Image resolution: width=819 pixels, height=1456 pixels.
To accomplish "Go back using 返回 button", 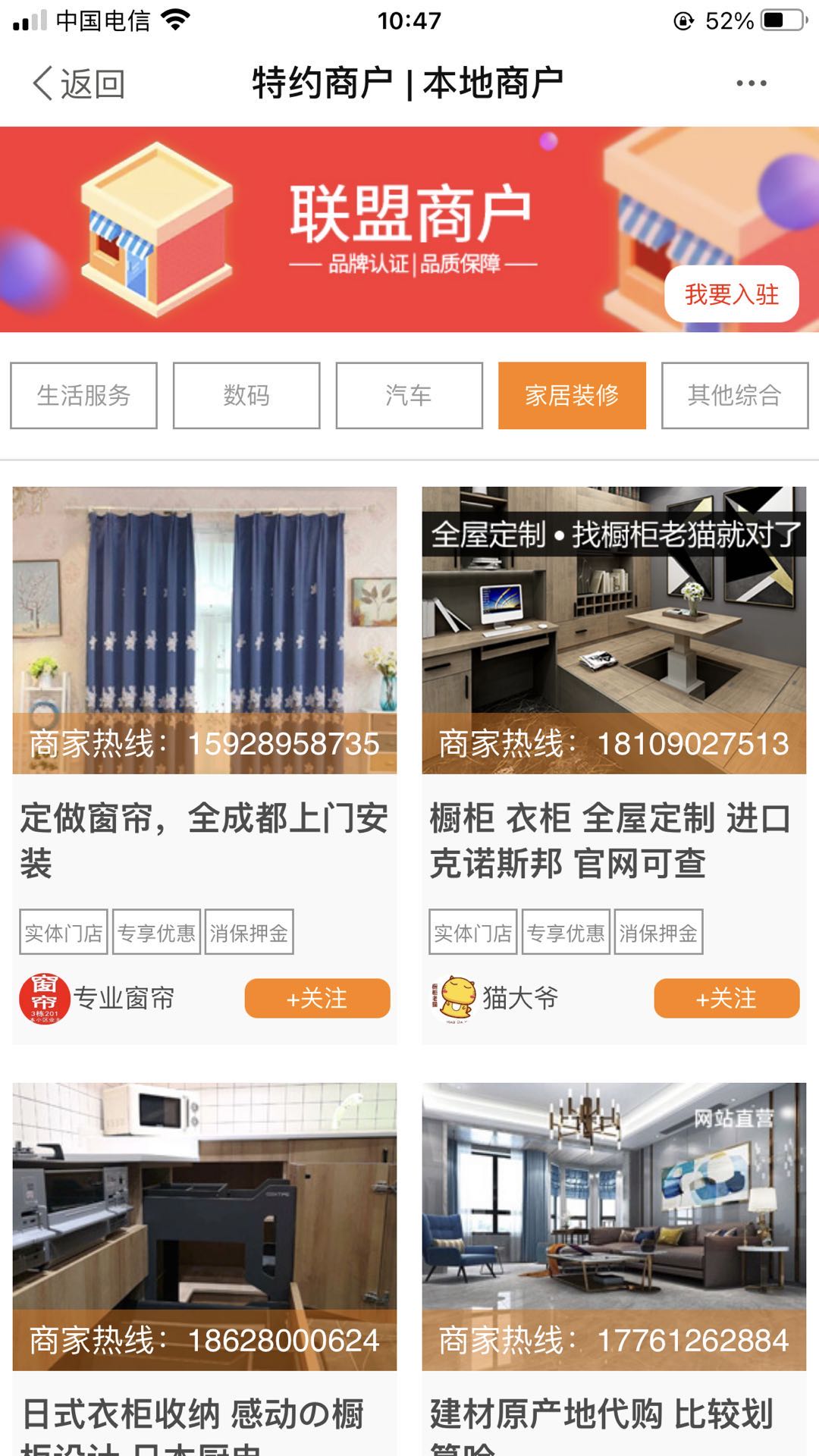I will click(x=78, y=83).
